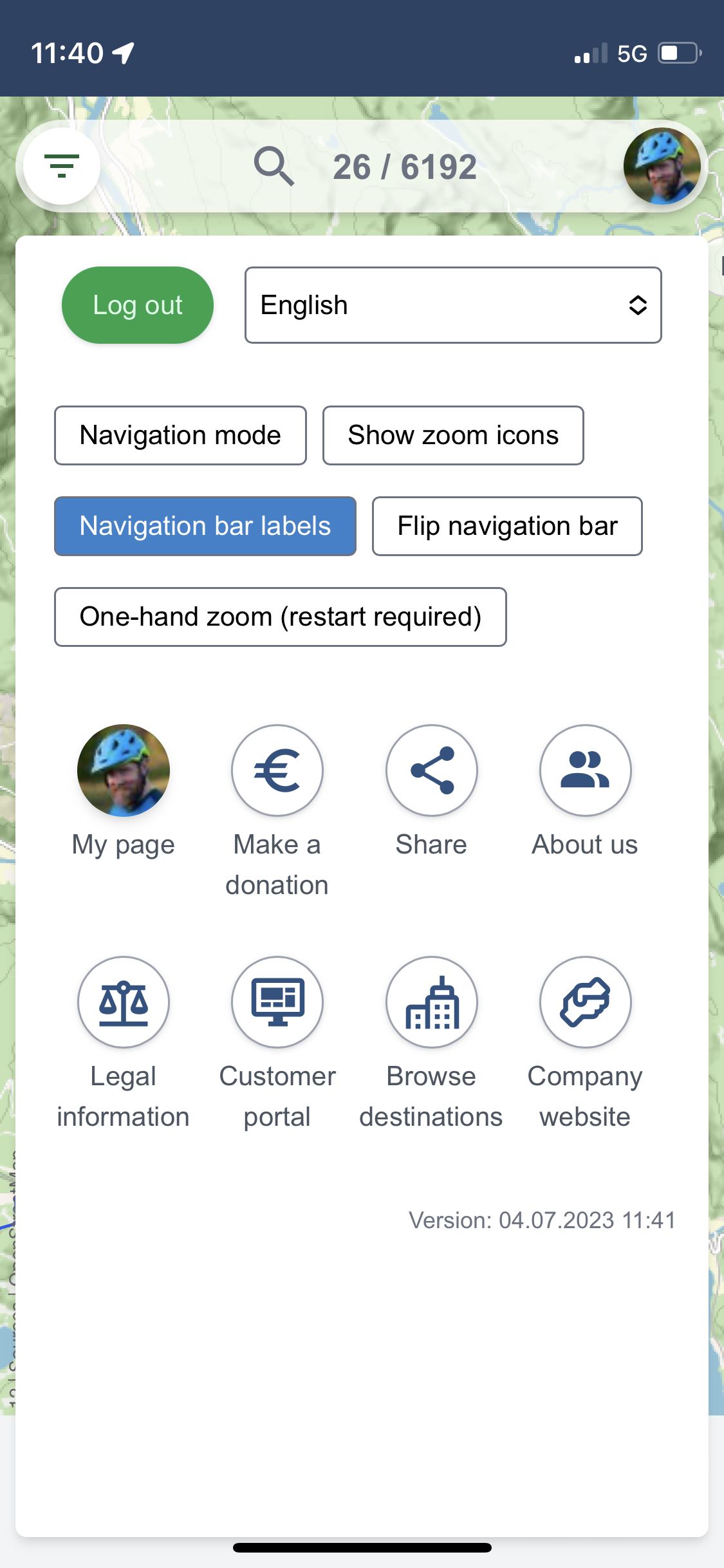Tap the Share icon button
724x1568 pixels.
tap(431, 770)
